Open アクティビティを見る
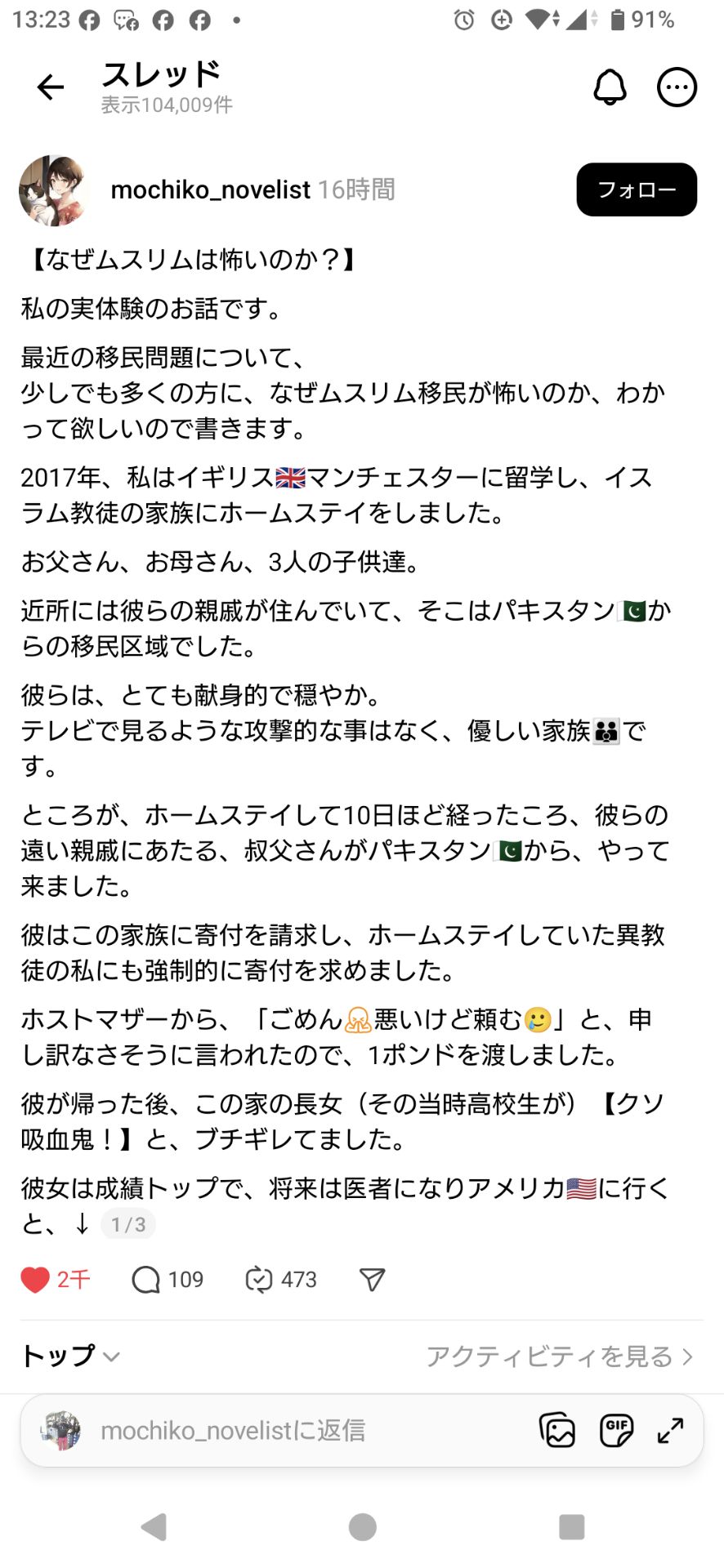Image resolution: width=724 pixels, height=1568 pixels. 559,1356
